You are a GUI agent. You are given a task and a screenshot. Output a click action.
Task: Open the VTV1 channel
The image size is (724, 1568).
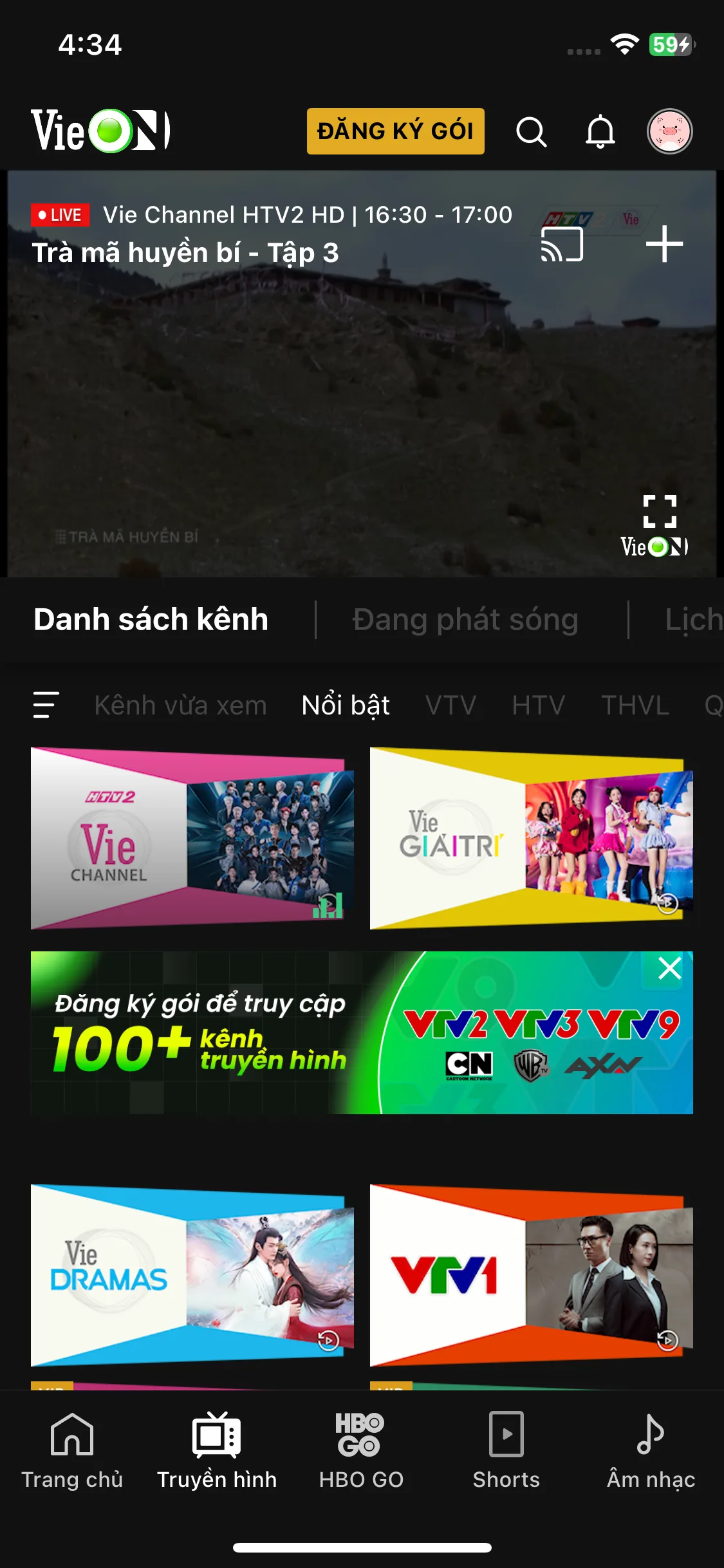point(531,1275)
